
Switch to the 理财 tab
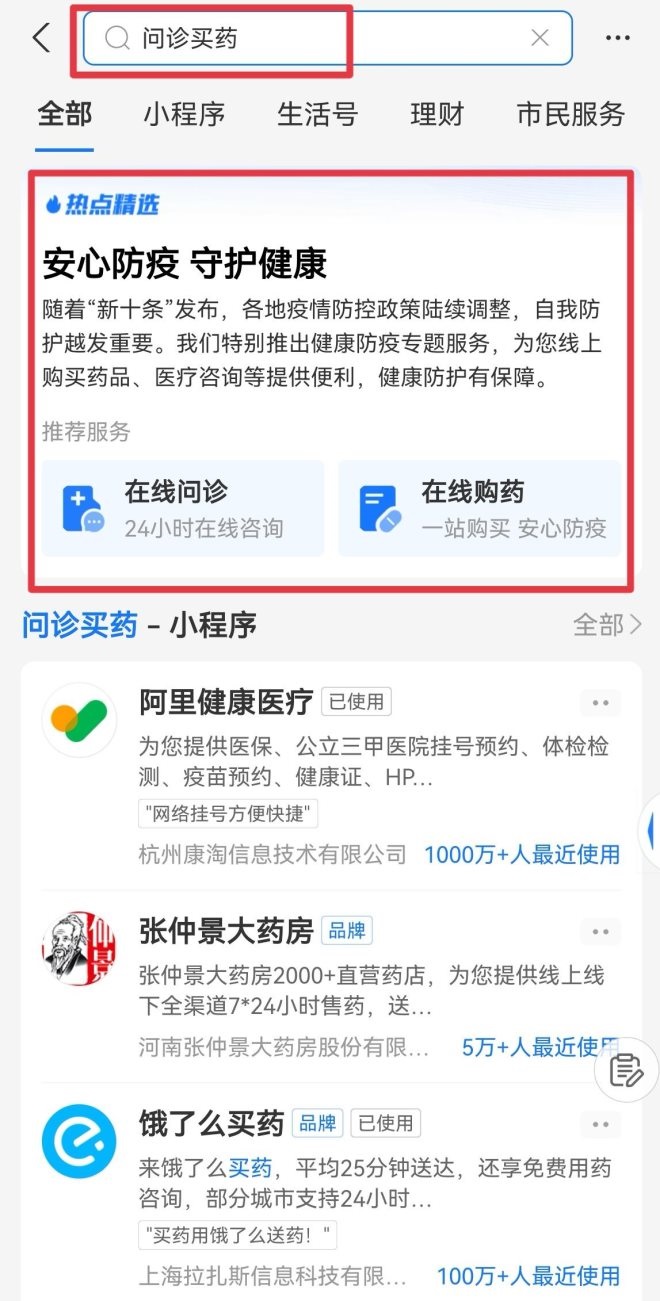(x=437, y=114)
